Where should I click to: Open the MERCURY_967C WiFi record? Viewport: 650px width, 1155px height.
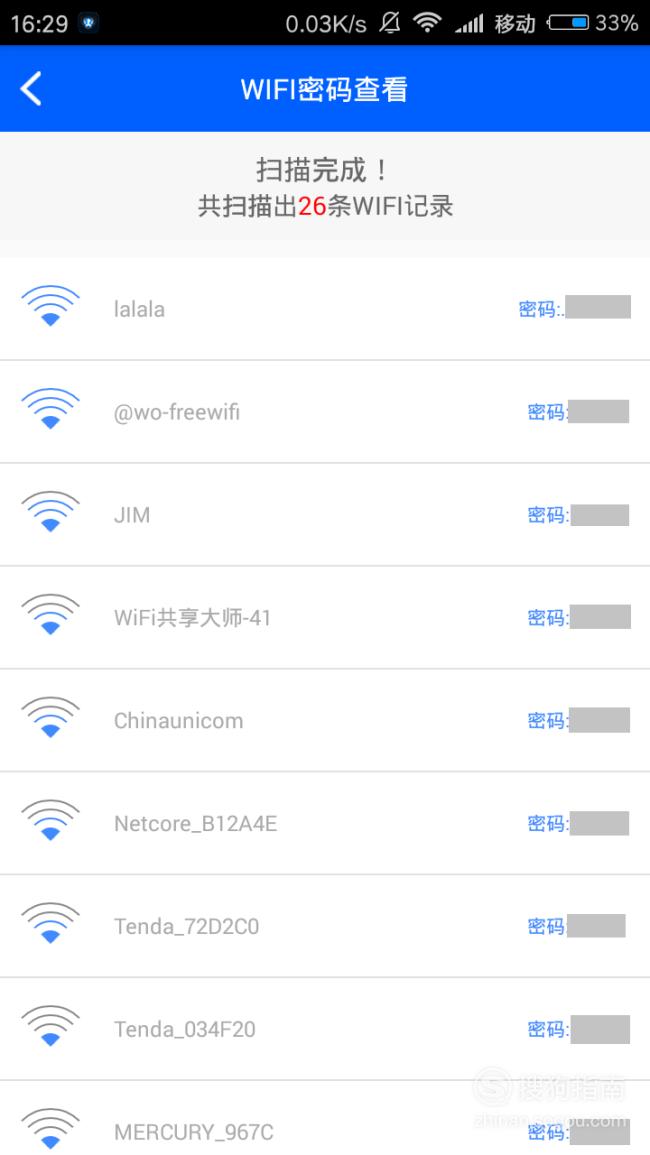[x=325, y=1118]
